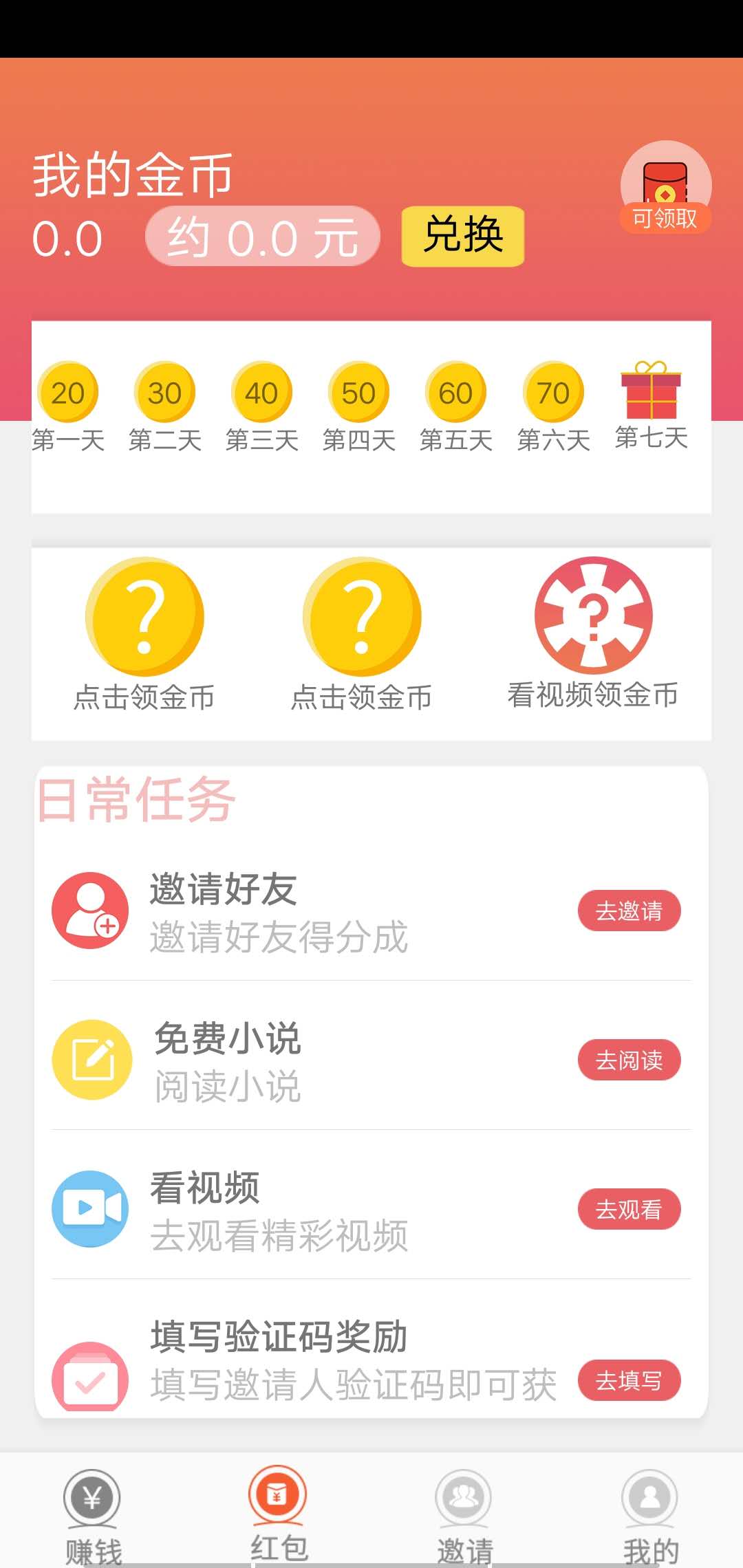Tap the second 点击领金币 question coin
The width and height of the screenshot is (743, 1568).
pos(363,616)
